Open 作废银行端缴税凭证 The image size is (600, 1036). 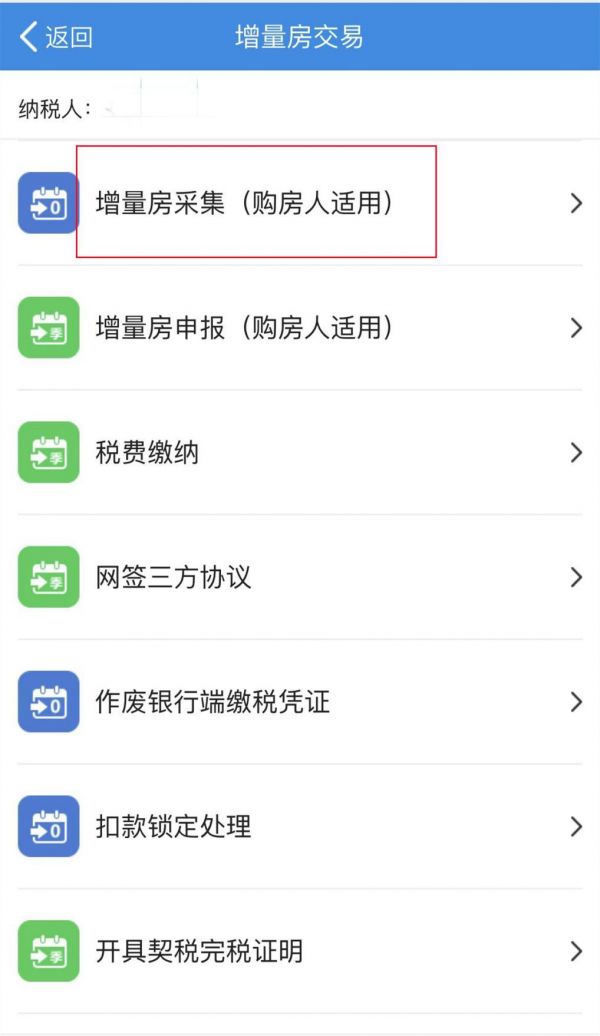212,702
